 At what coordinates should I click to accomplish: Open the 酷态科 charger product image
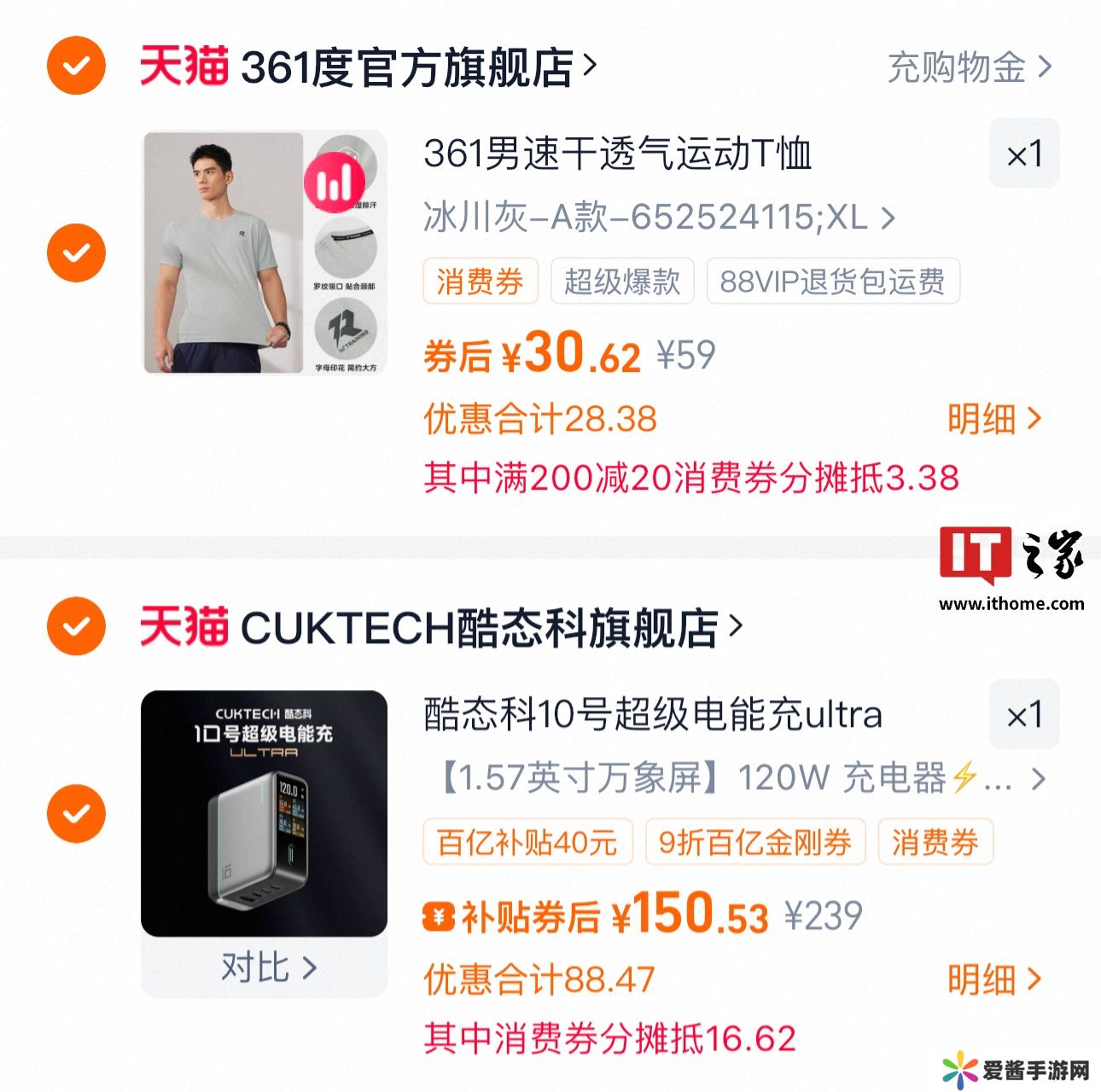pyautogui.click(x=265, y=812)
